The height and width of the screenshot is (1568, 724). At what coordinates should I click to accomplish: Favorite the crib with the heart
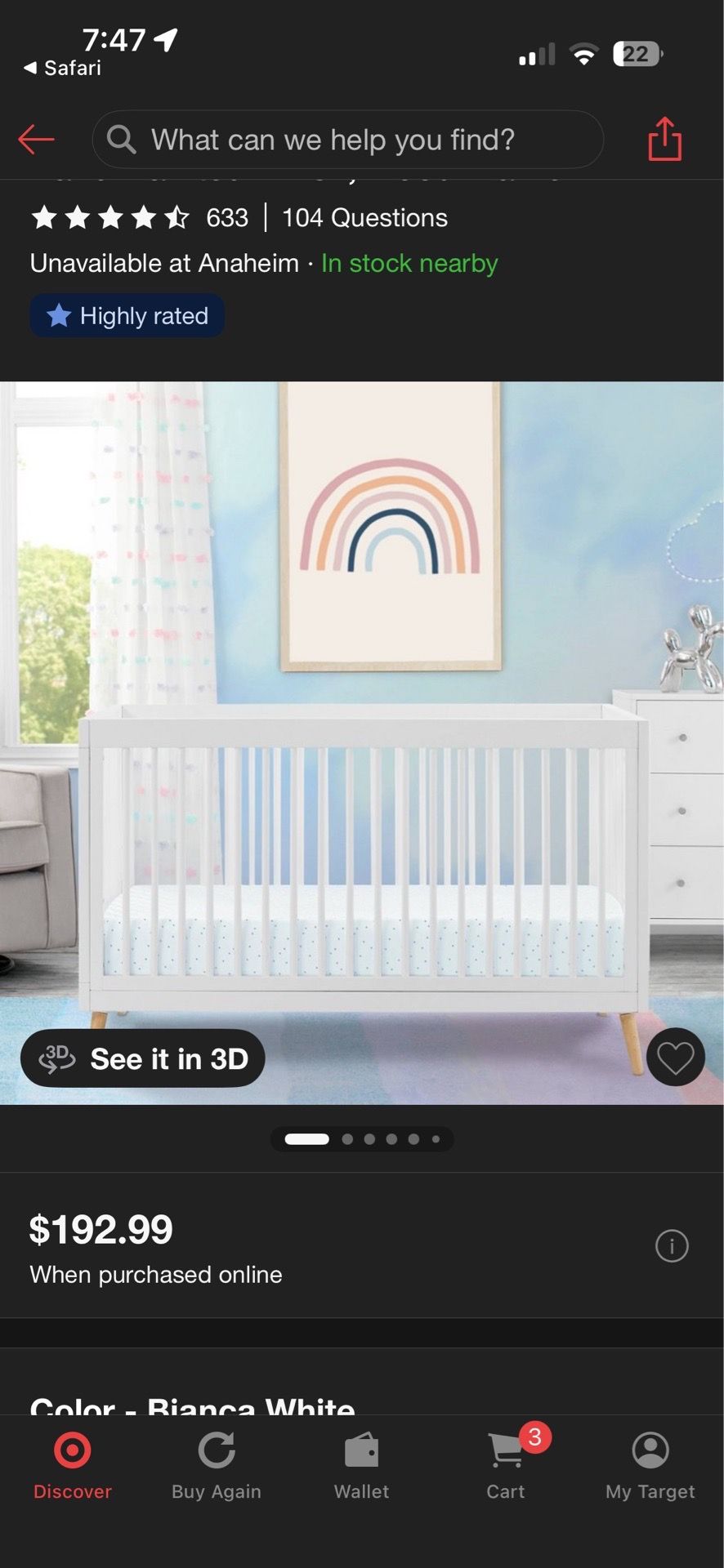click(676, 1058)
